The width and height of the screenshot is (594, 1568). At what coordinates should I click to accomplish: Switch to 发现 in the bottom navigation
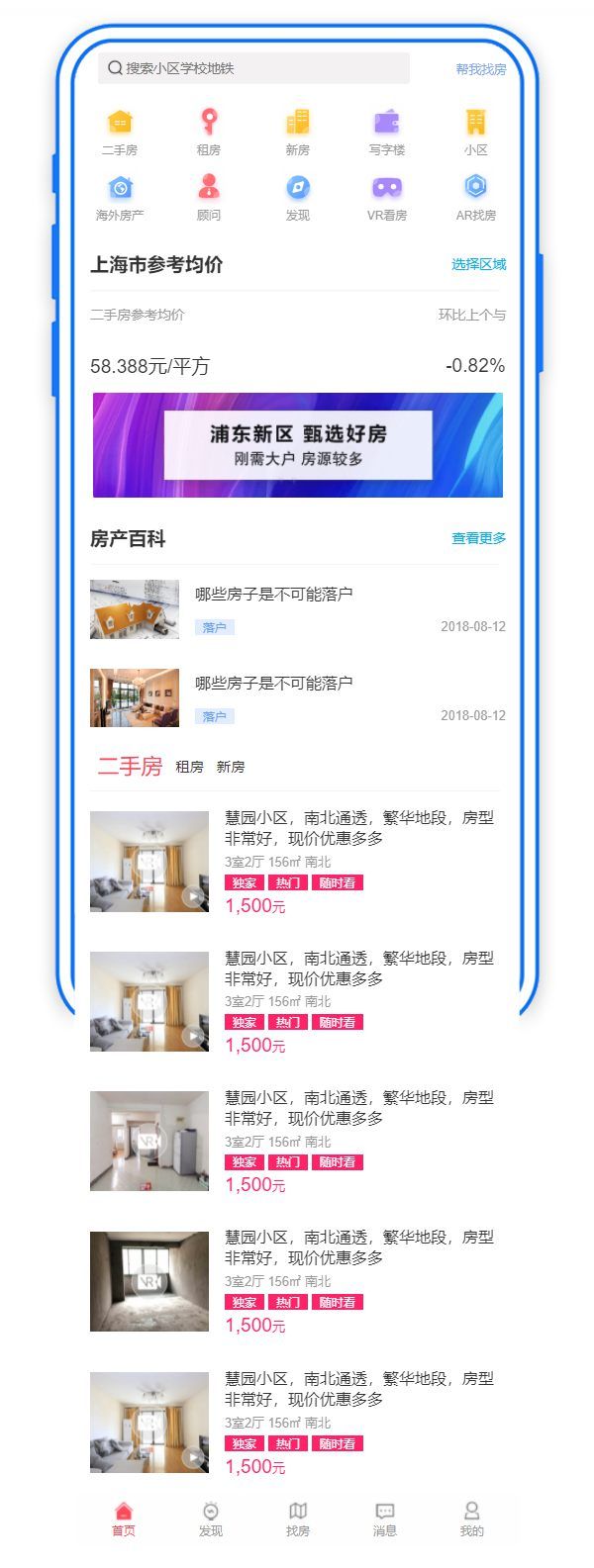pos(210,1519)
